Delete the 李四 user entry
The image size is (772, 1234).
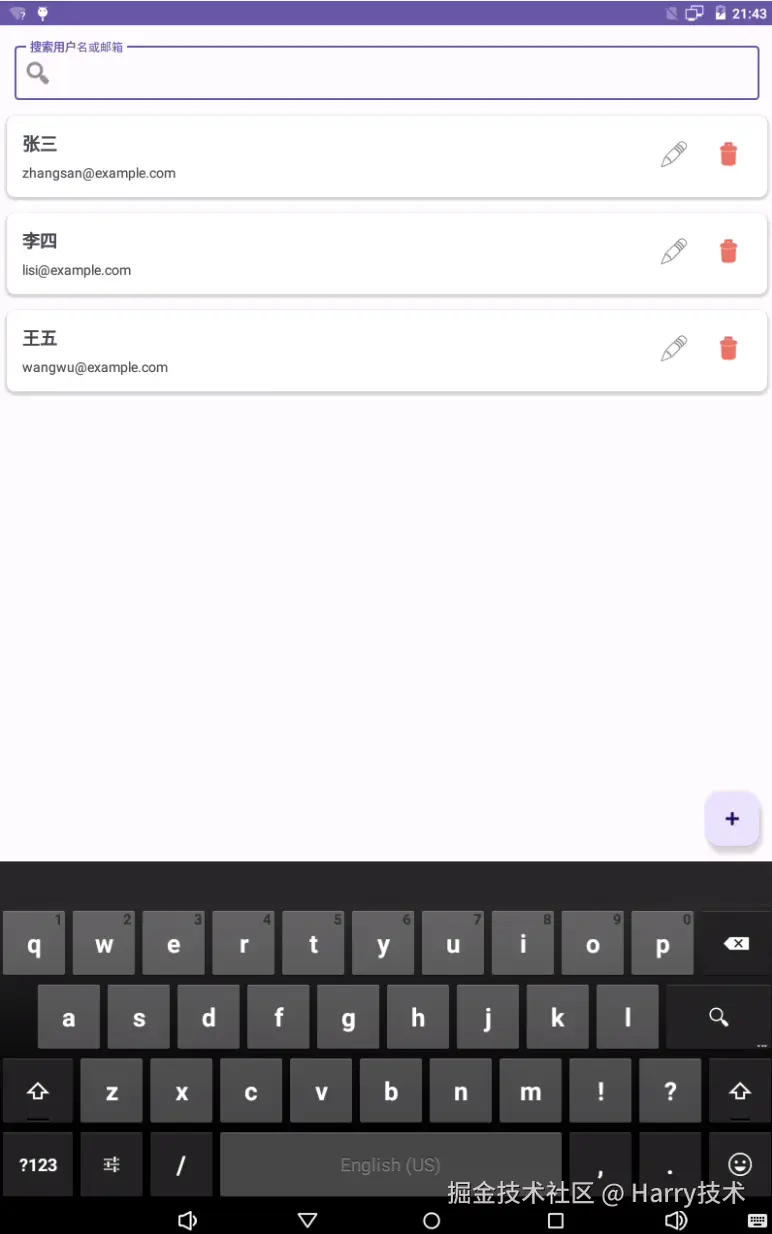(x=728, y=251)
